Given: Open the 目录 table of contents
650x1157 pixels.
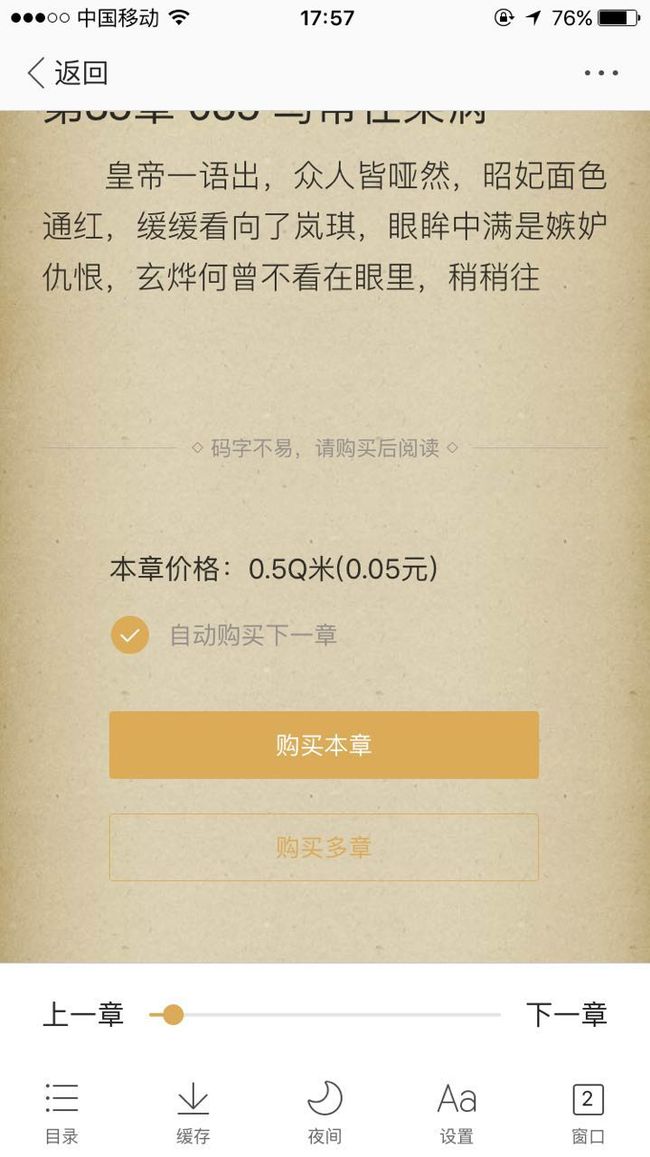Looking at the screenshot, I should [62, 1113].
